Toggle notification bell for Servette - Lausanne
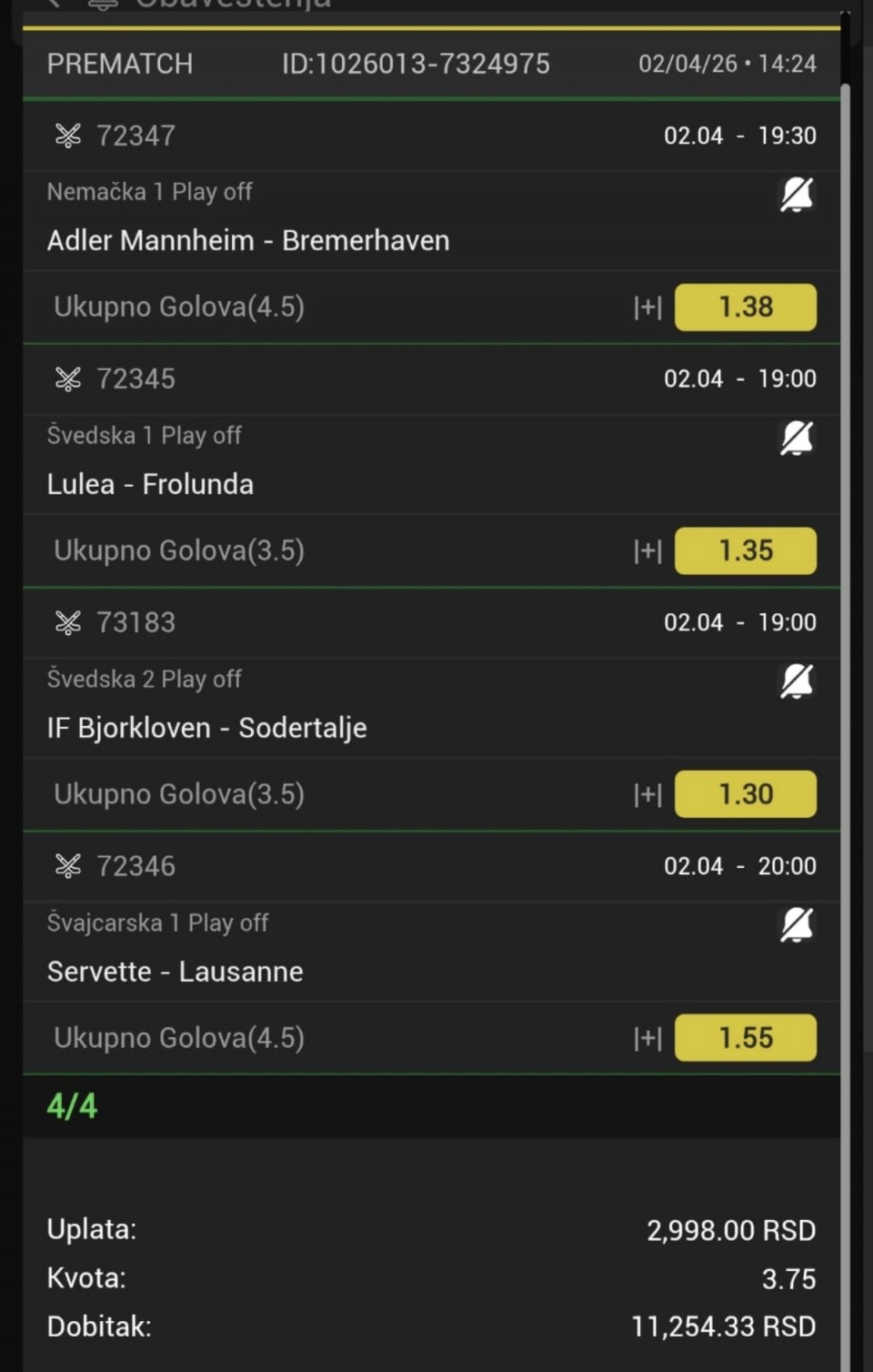 797,925
